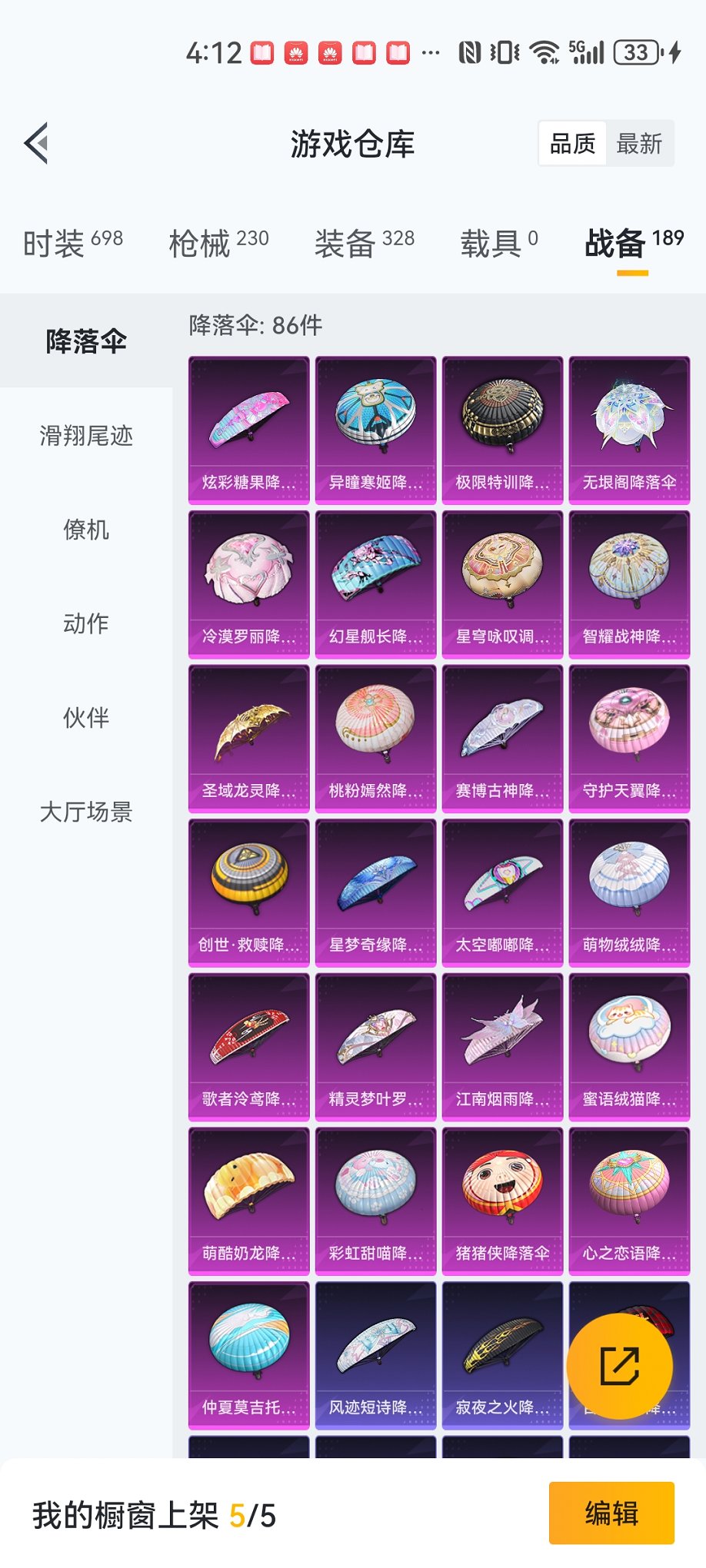Switch to the 时装 tab
This screenshot has height=1568, width=706.
[73, 243]
